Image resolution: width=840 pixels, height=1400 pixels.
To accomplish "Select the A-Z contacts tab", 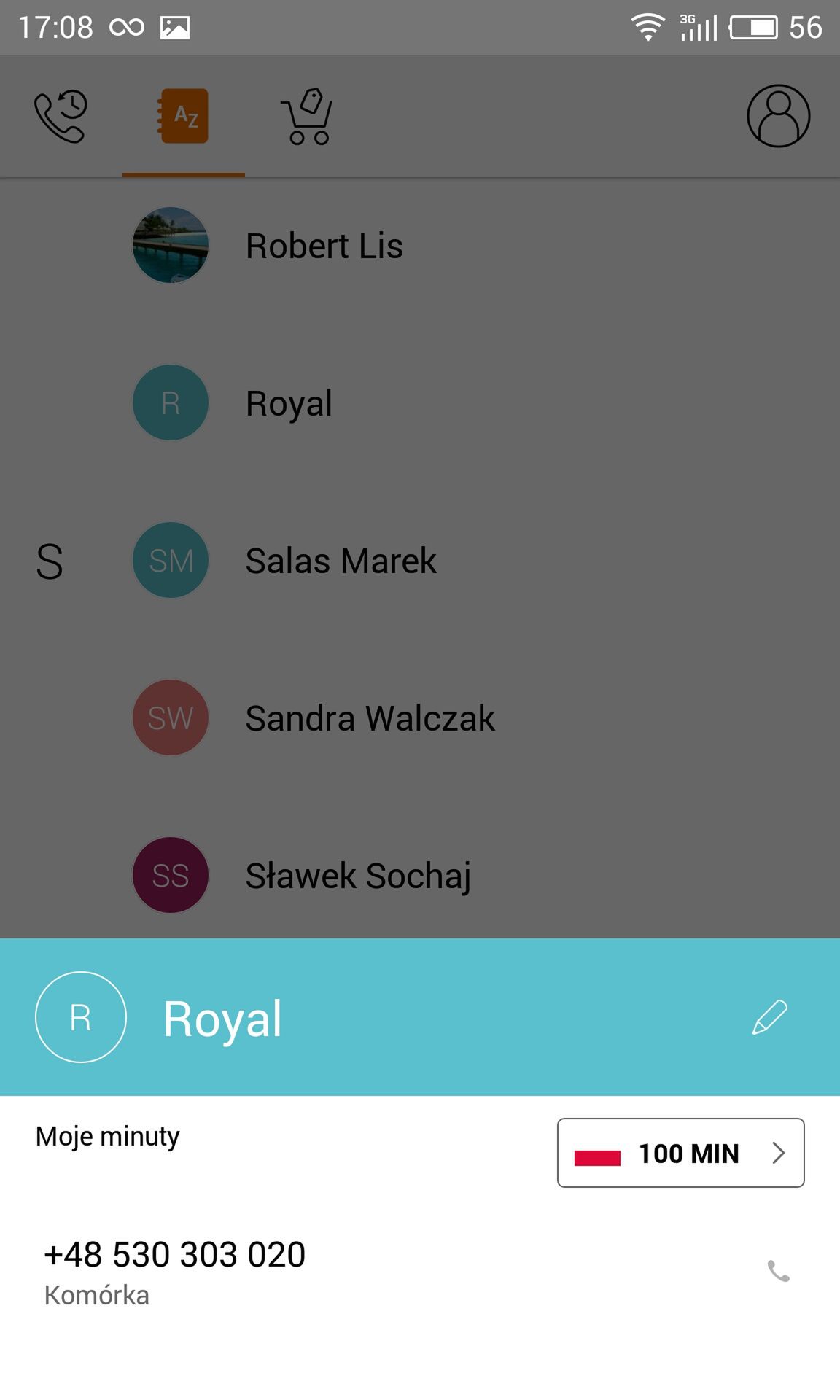I will pos(184,116).
